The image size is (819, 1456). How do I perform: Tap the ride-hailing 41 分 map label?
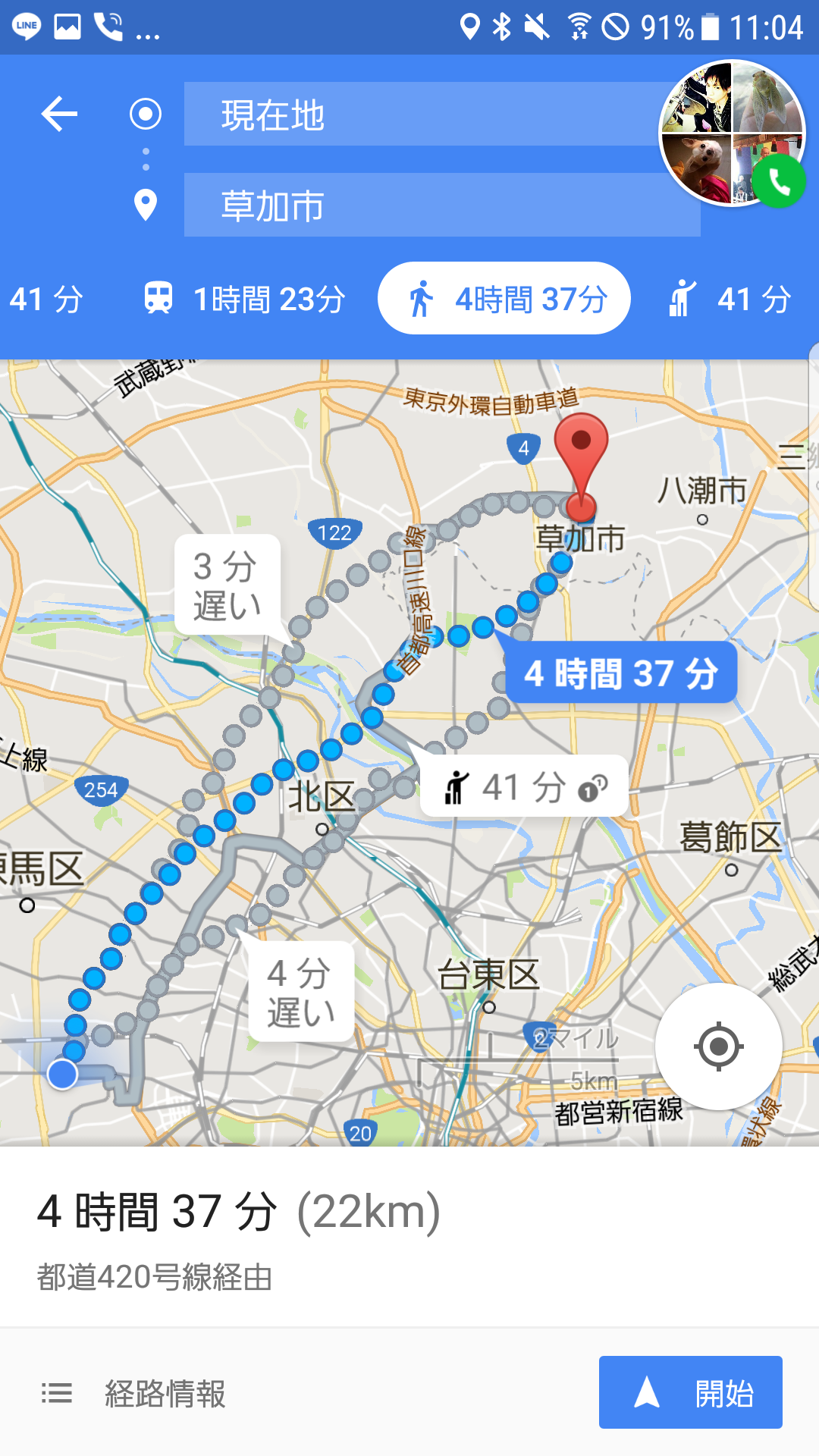[x=523, y=786]
